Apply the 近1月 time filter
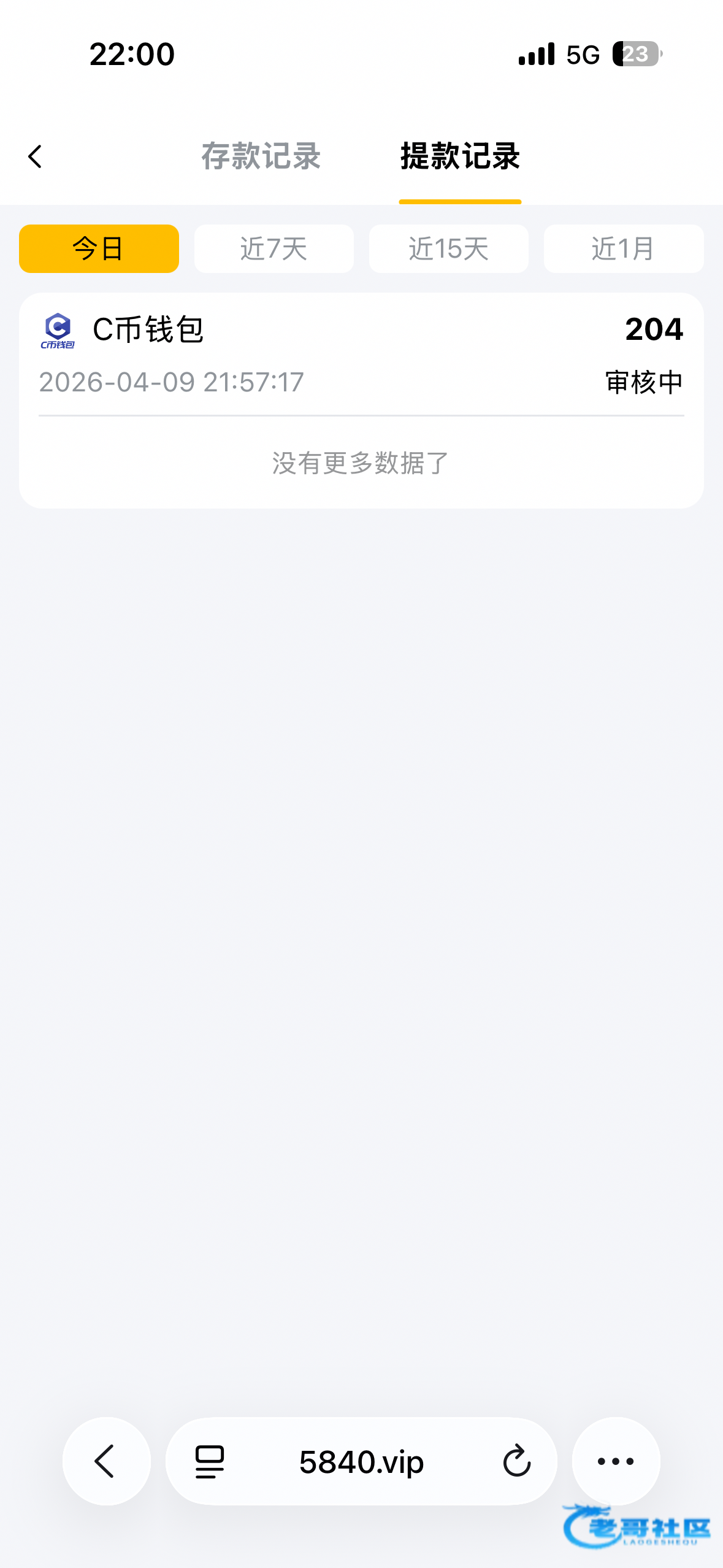Viewport: 723px width, 1568px height. [623, 248]
